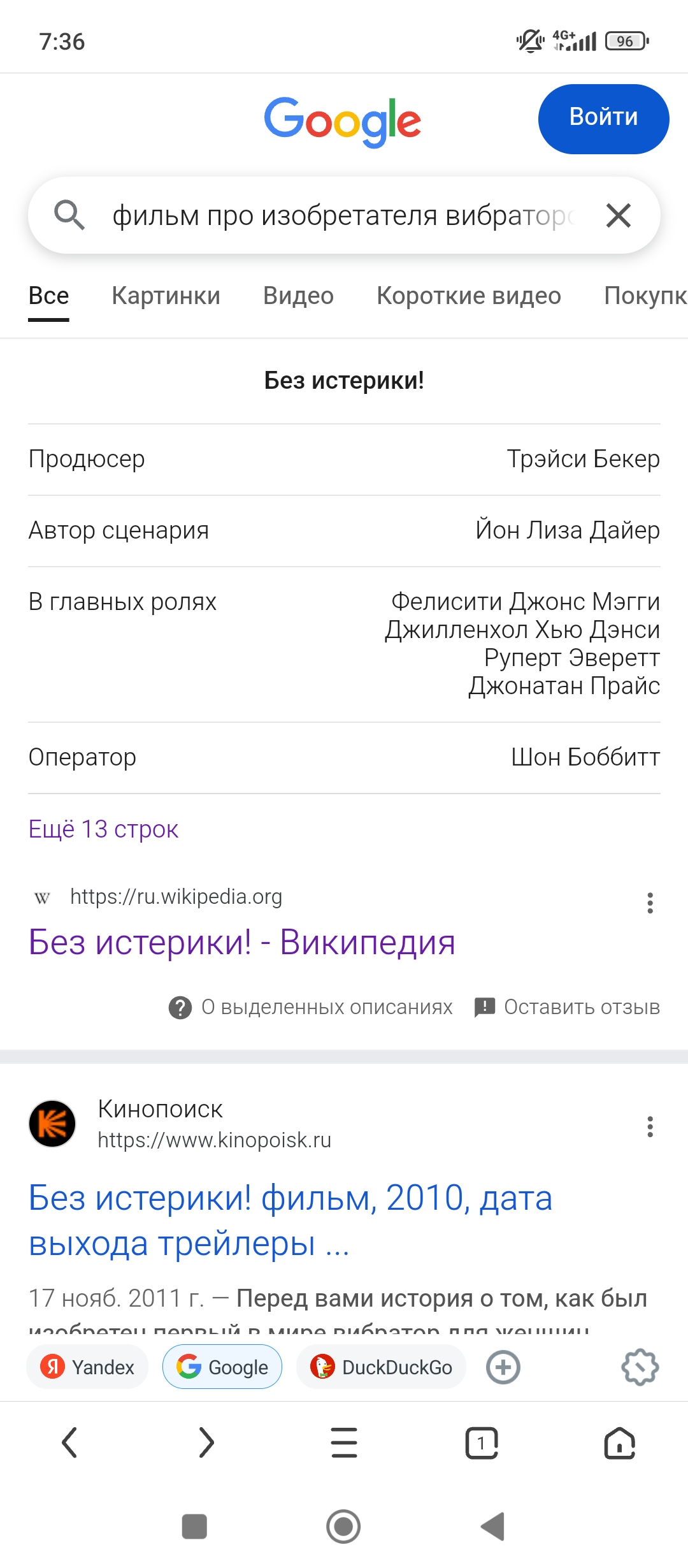Switch to the Картинки tab

click(166, 296)
